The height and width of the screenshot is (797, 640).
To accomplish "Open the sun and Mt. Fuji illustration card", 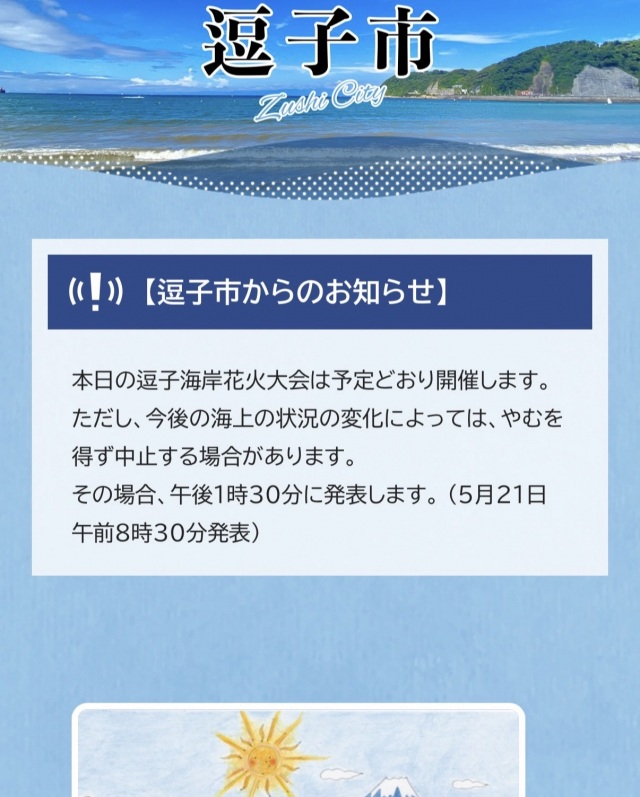I will (298, 750).
